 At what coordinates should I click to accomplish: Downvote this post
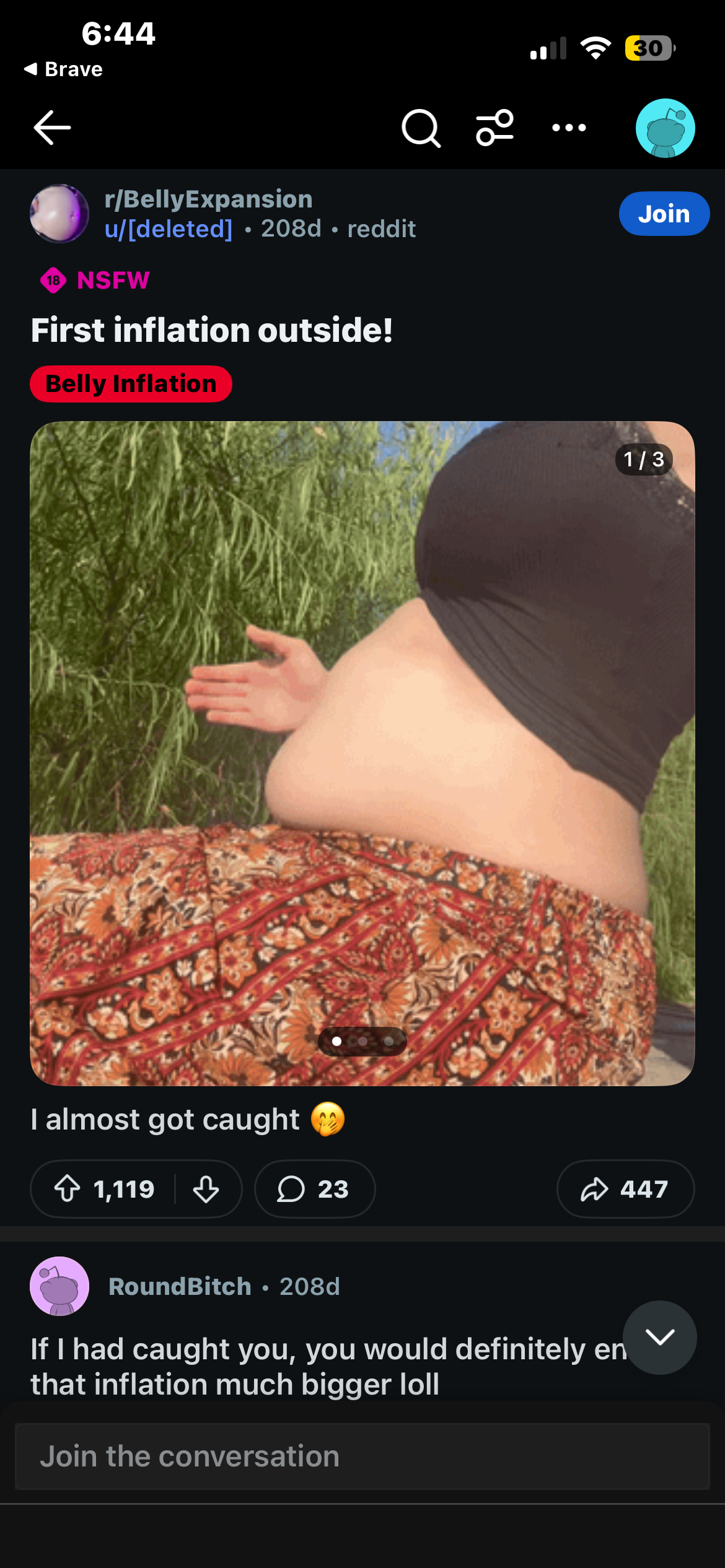[x=206, y=1189]
